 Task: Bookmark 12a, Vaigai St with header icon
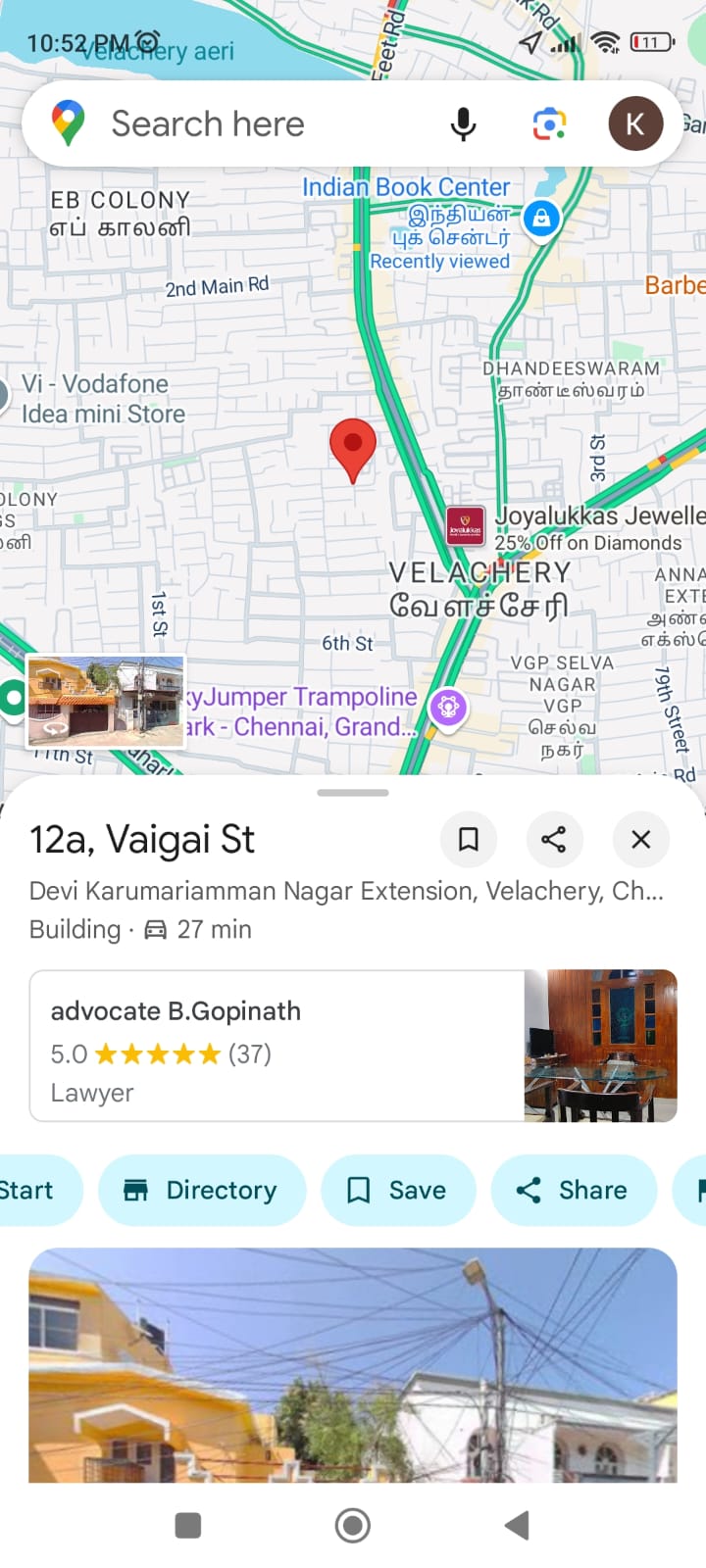pos(469,839)
